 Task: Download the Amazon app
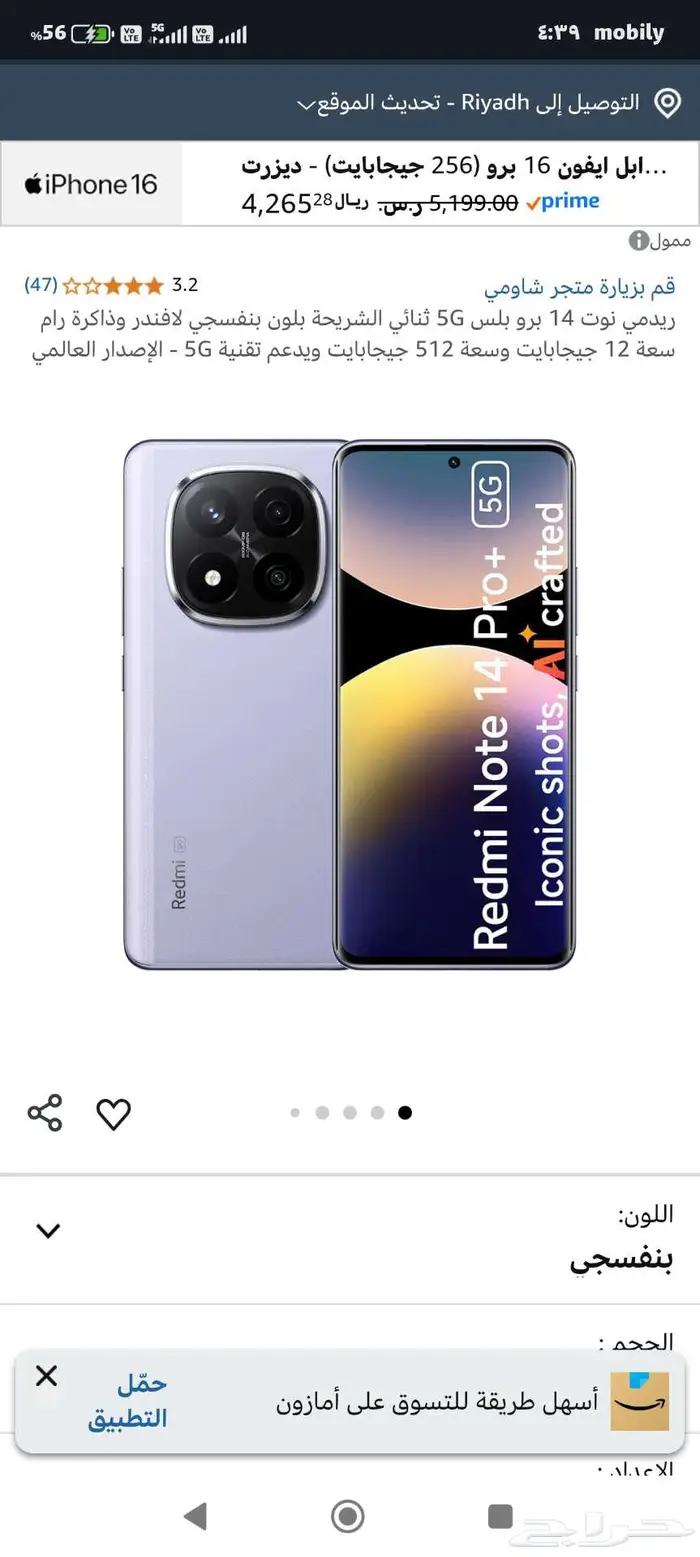coord(127,1401)
